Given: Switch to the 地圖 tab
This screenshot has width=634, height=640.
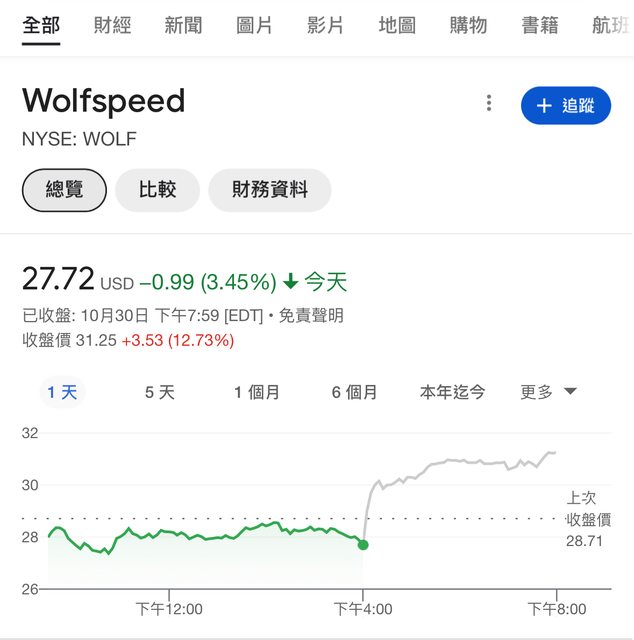Looking at the screenshot, I should point(397,26).
